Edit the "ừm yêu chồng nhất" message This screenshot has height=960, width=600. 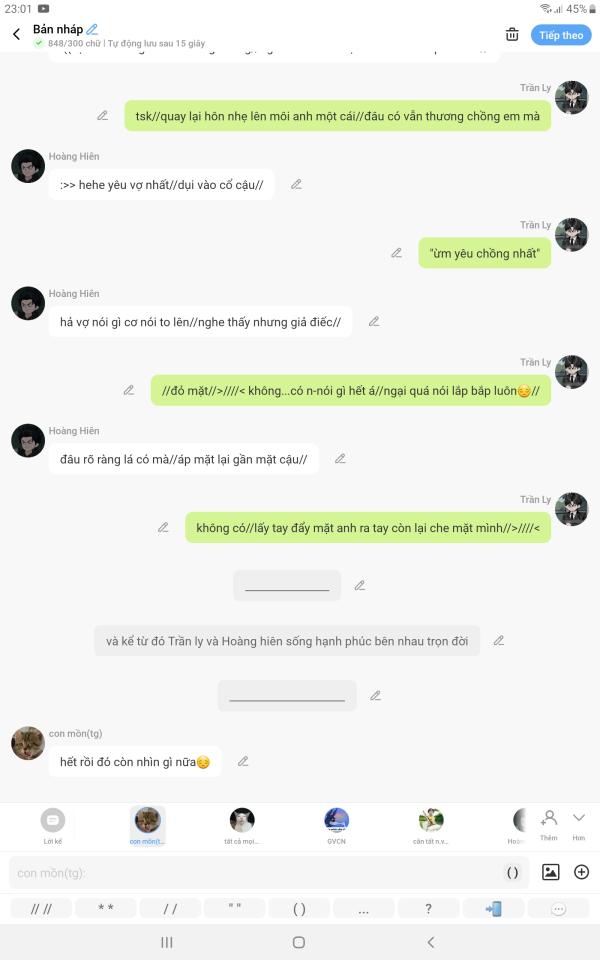click(x=396, y=253)
